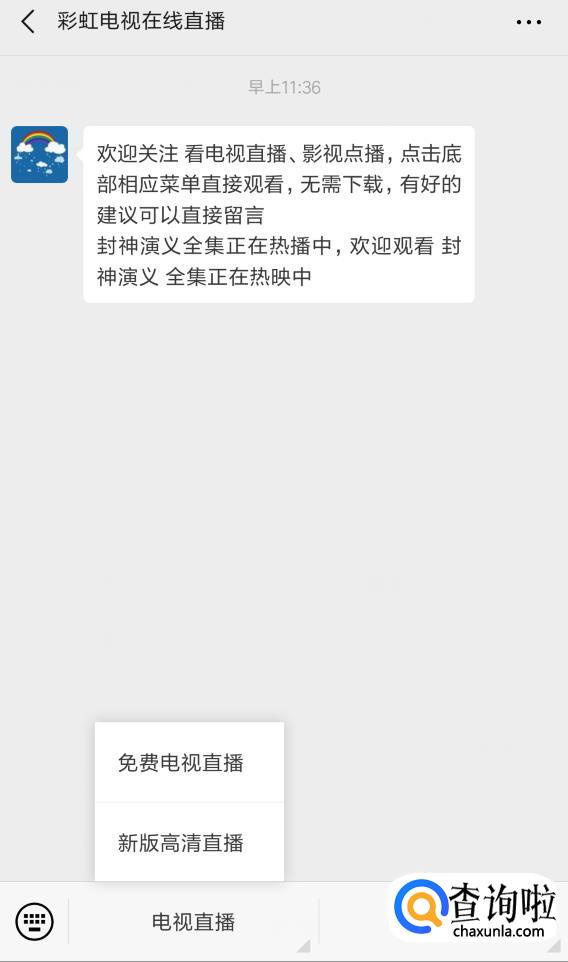Open the rainbow account avatar profile
Screen dimensions: 568x962
(39, 155)
